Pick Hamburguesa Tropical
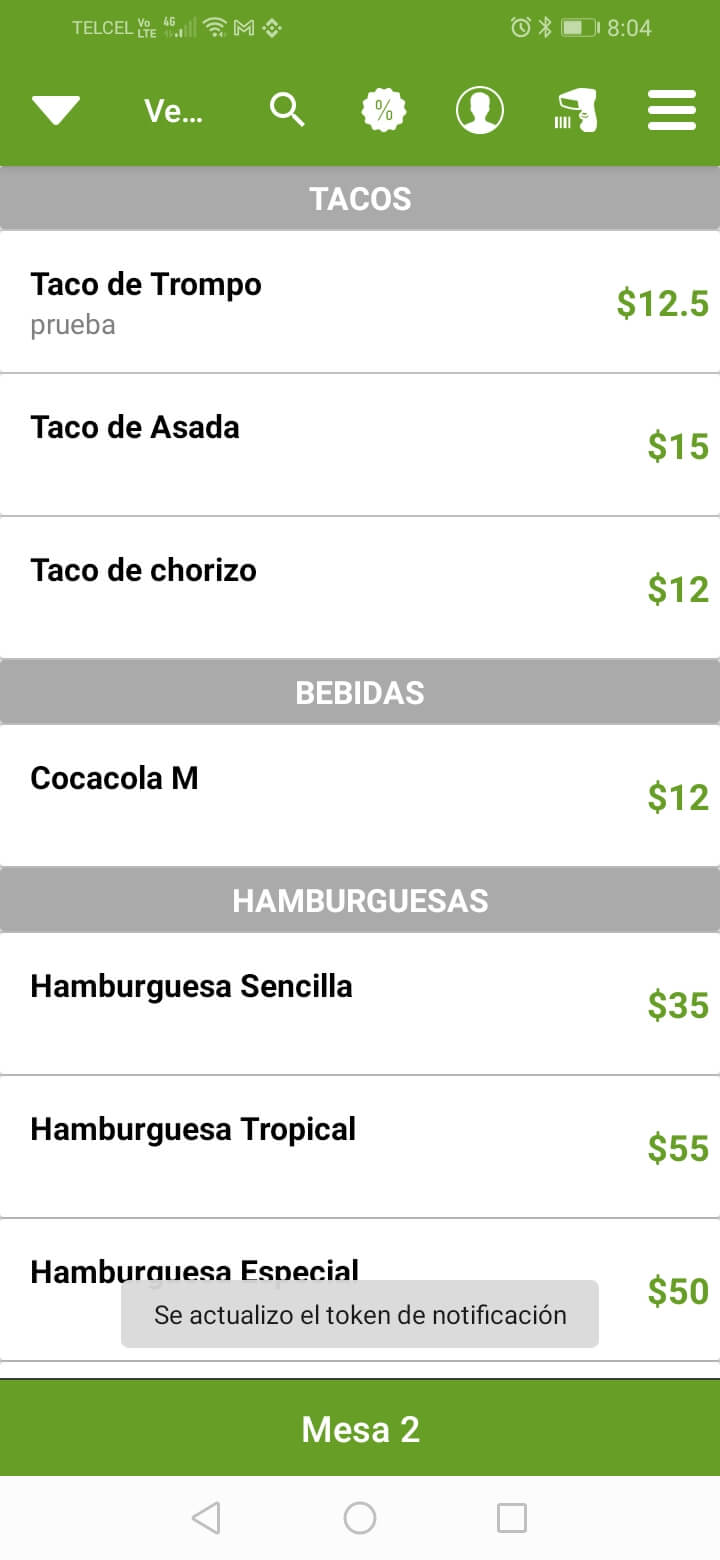The width and height of the screenshot is (720, 1560). pos(360,1147)
